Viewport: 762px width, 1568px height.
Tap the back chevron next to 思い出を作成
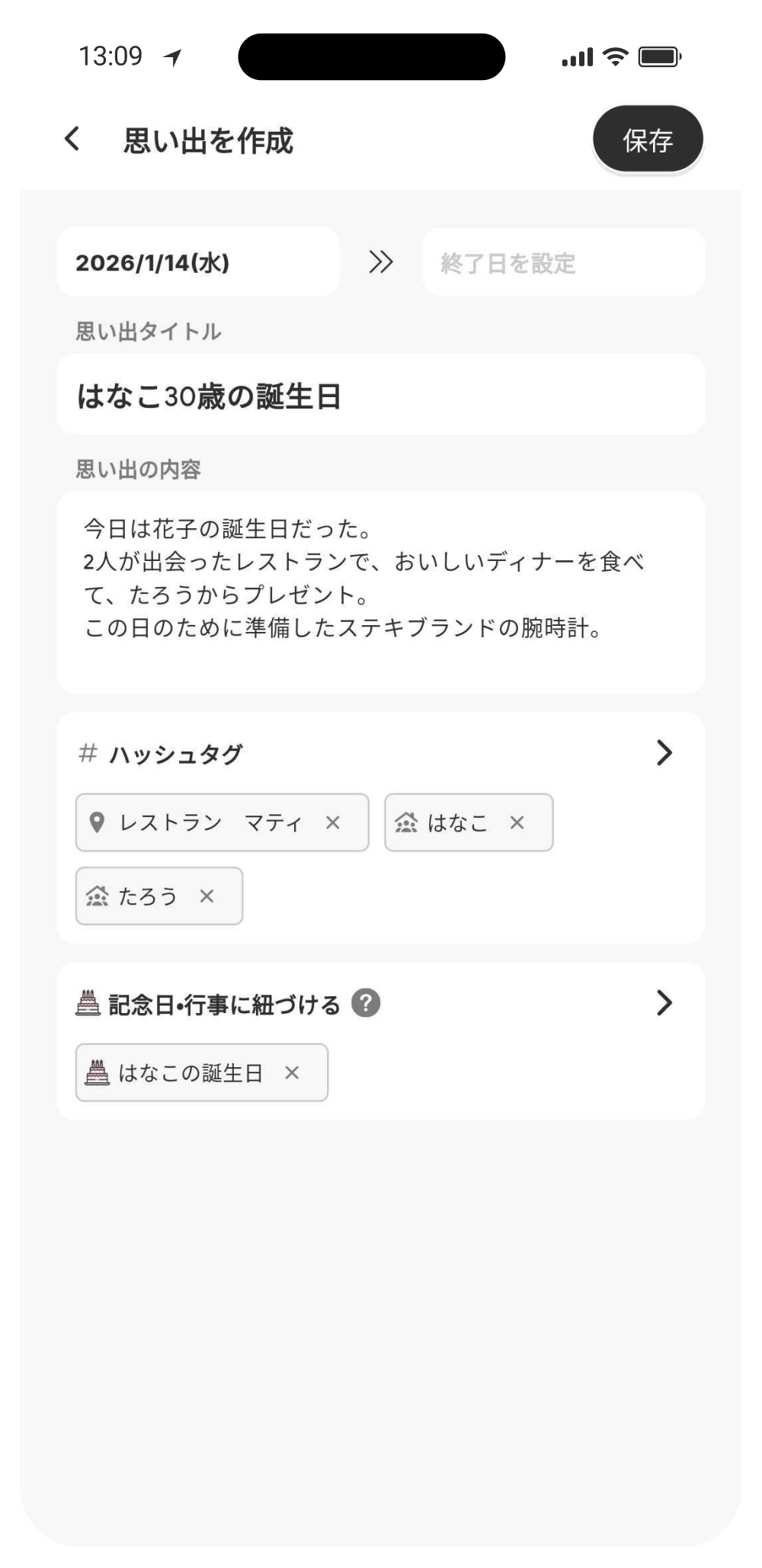click(x=72, y=140)
